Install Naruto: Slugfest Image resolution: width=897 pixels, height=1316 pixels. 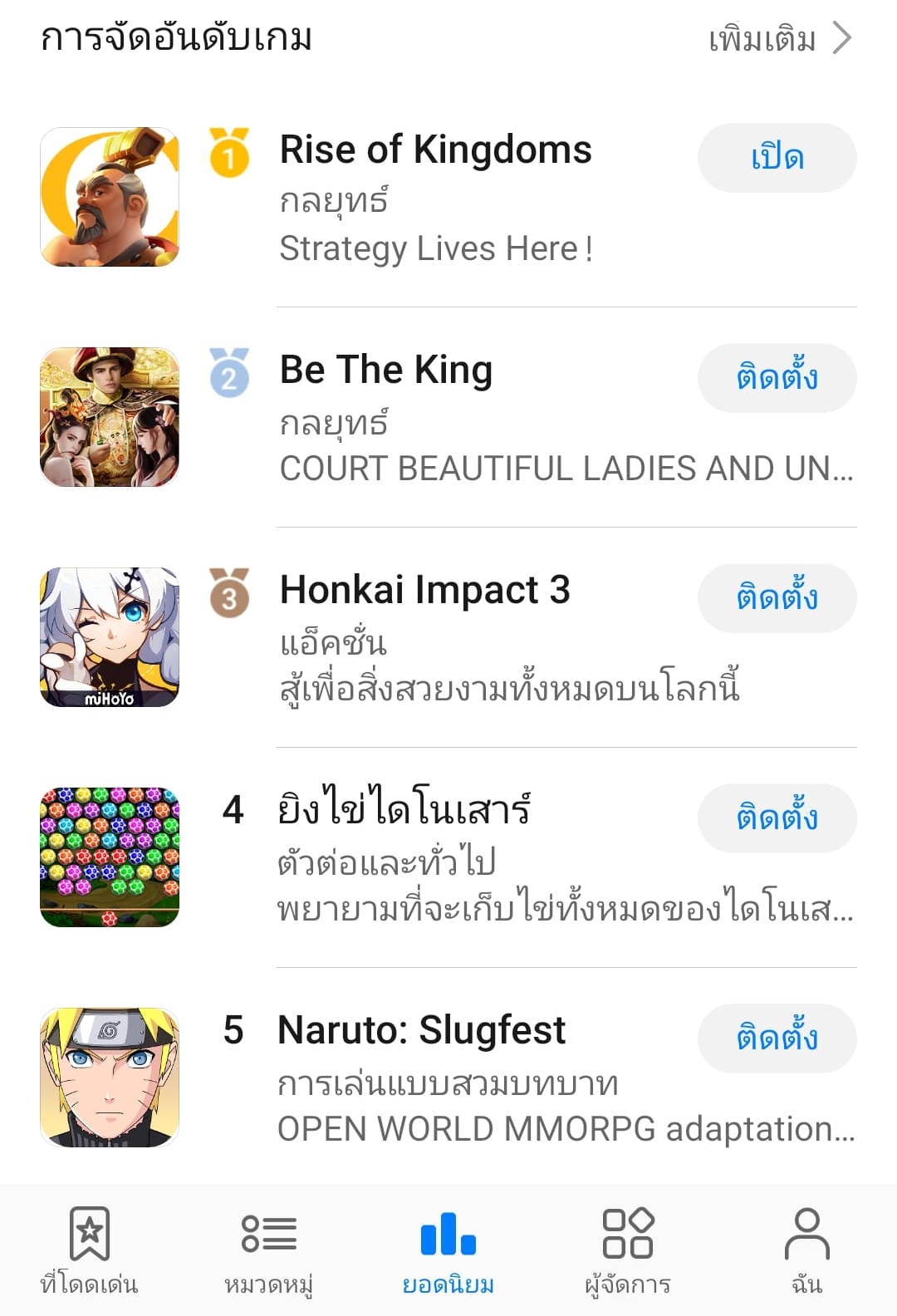point(777,1039)
